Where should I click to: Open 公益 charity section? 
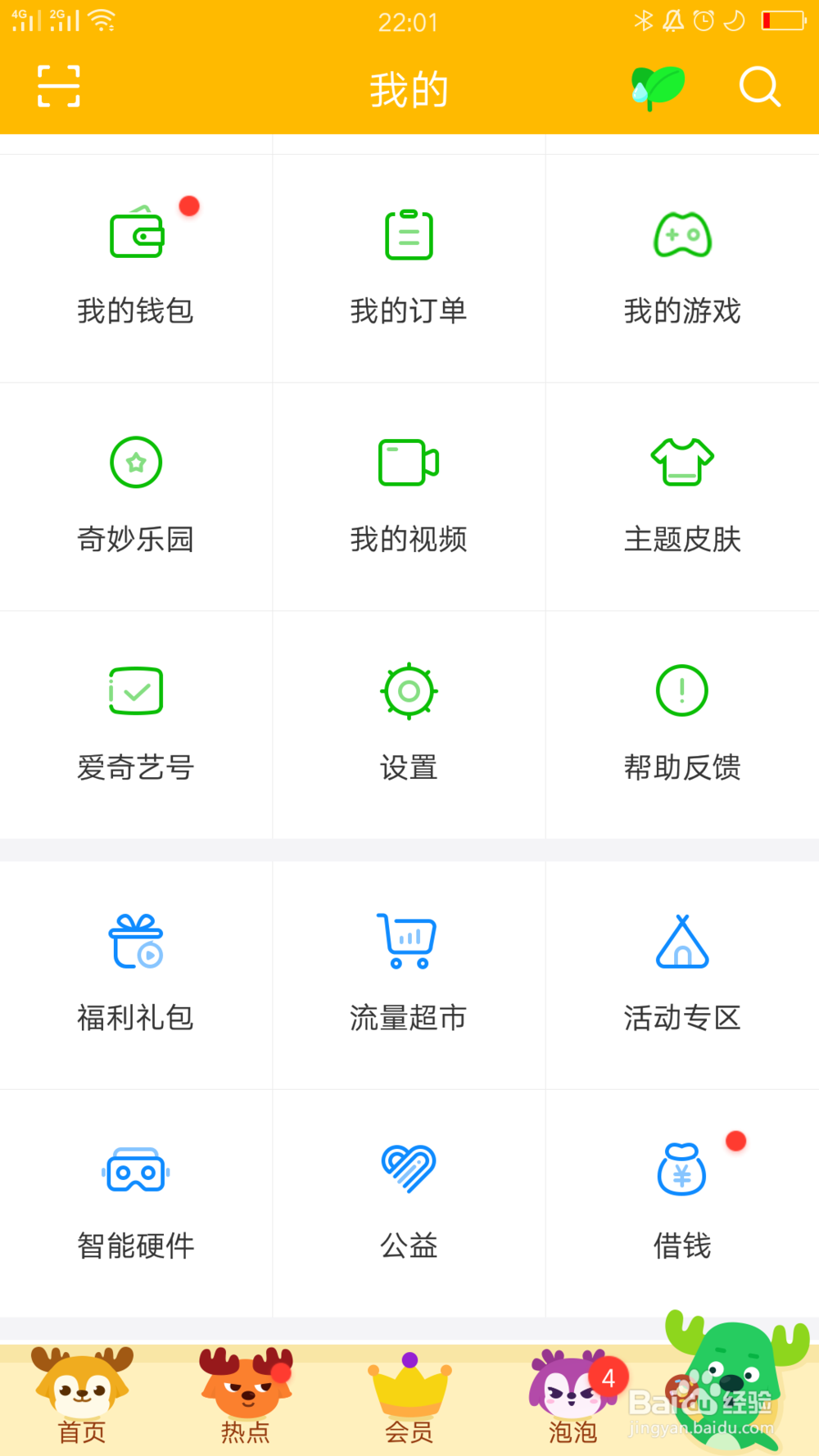coord(409,1203)
